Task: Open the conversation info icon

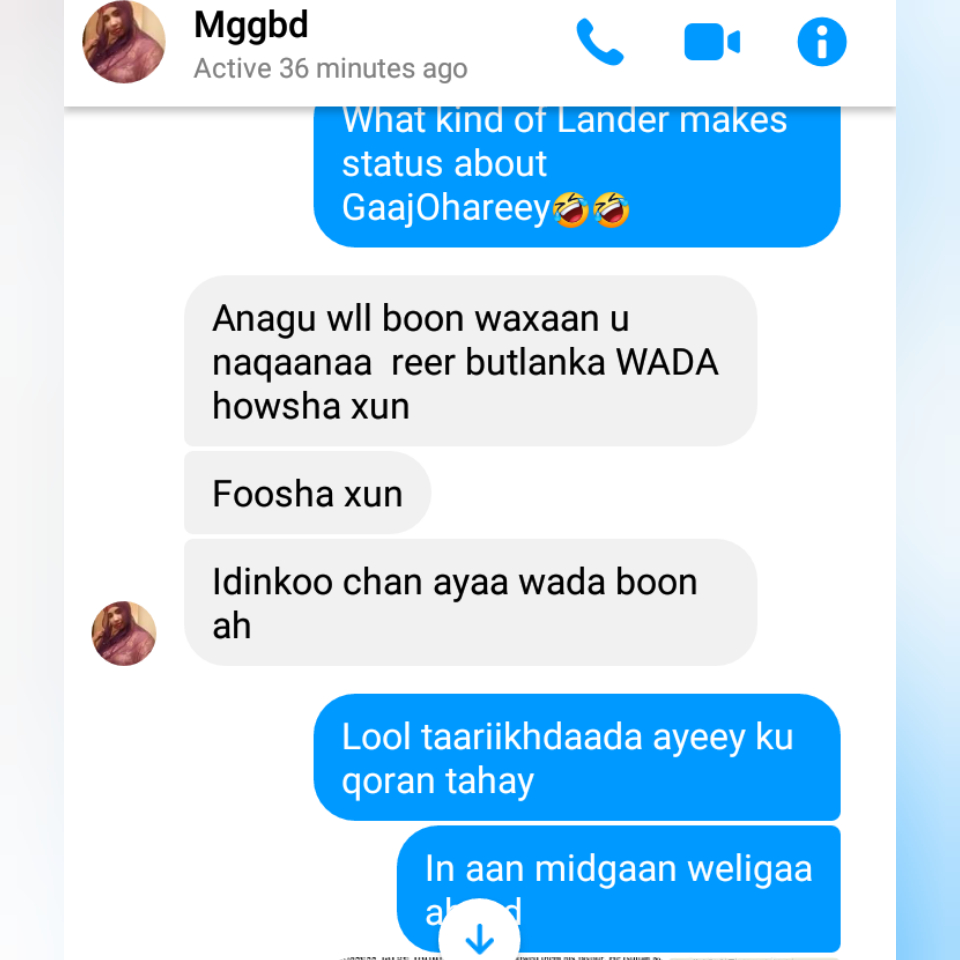Action: [821, 43]
